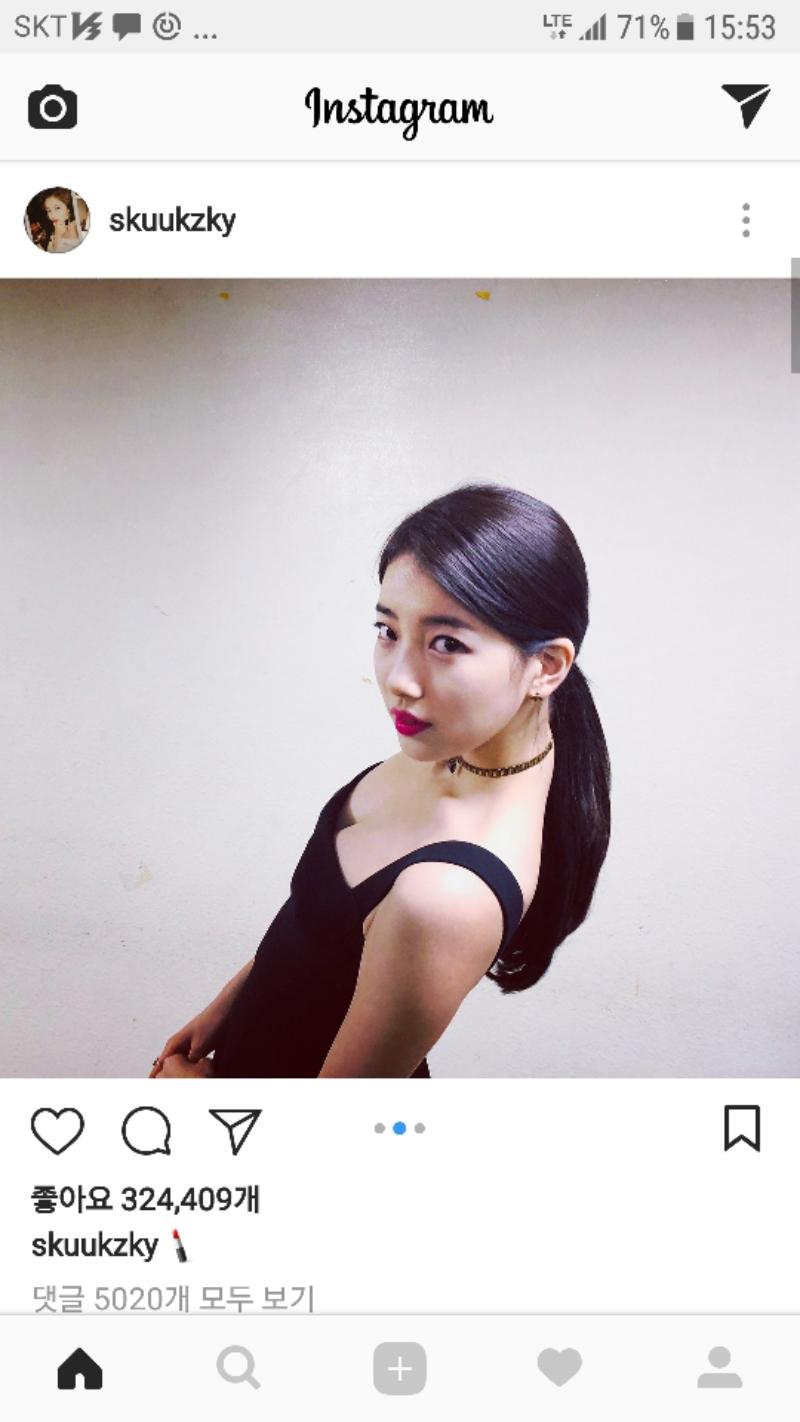Screen dimensions: 800x1422
Task: Create a new post with plus button
Action: [x=400, y=1368]
